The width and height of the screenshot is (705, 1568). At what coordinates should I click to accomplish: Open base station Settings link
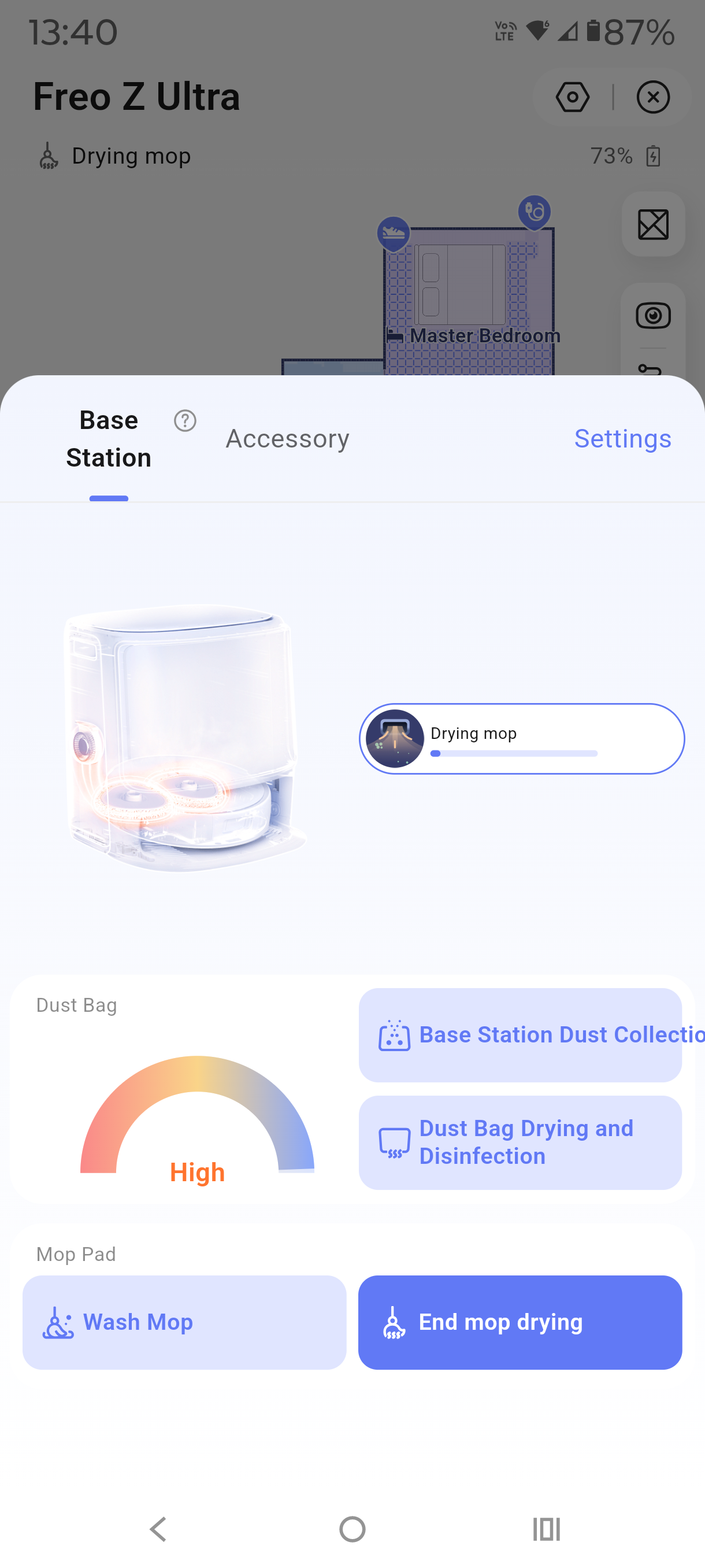pos(622,438)
